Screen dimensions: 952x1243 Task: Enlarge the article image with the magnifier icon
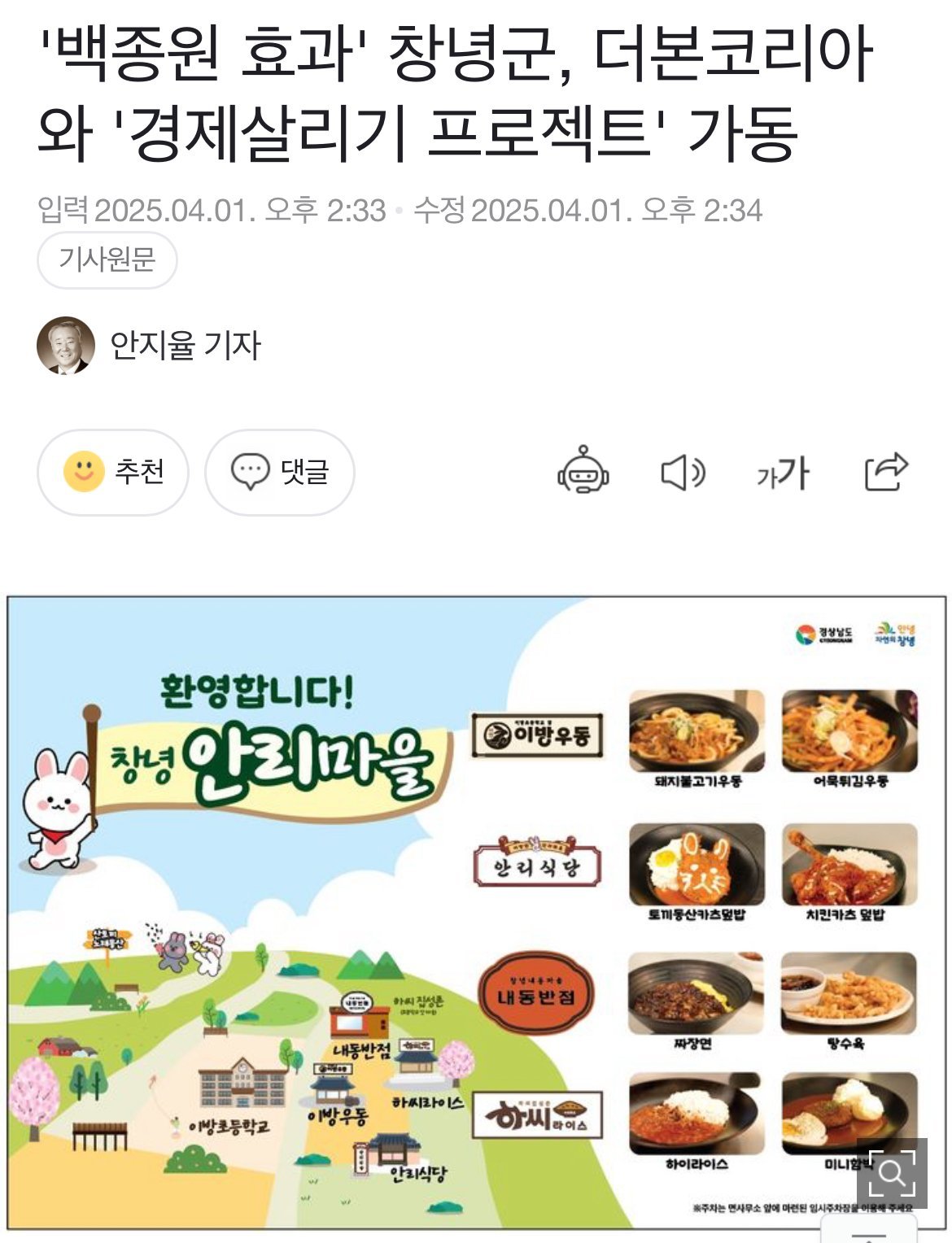coord(891,1174)
